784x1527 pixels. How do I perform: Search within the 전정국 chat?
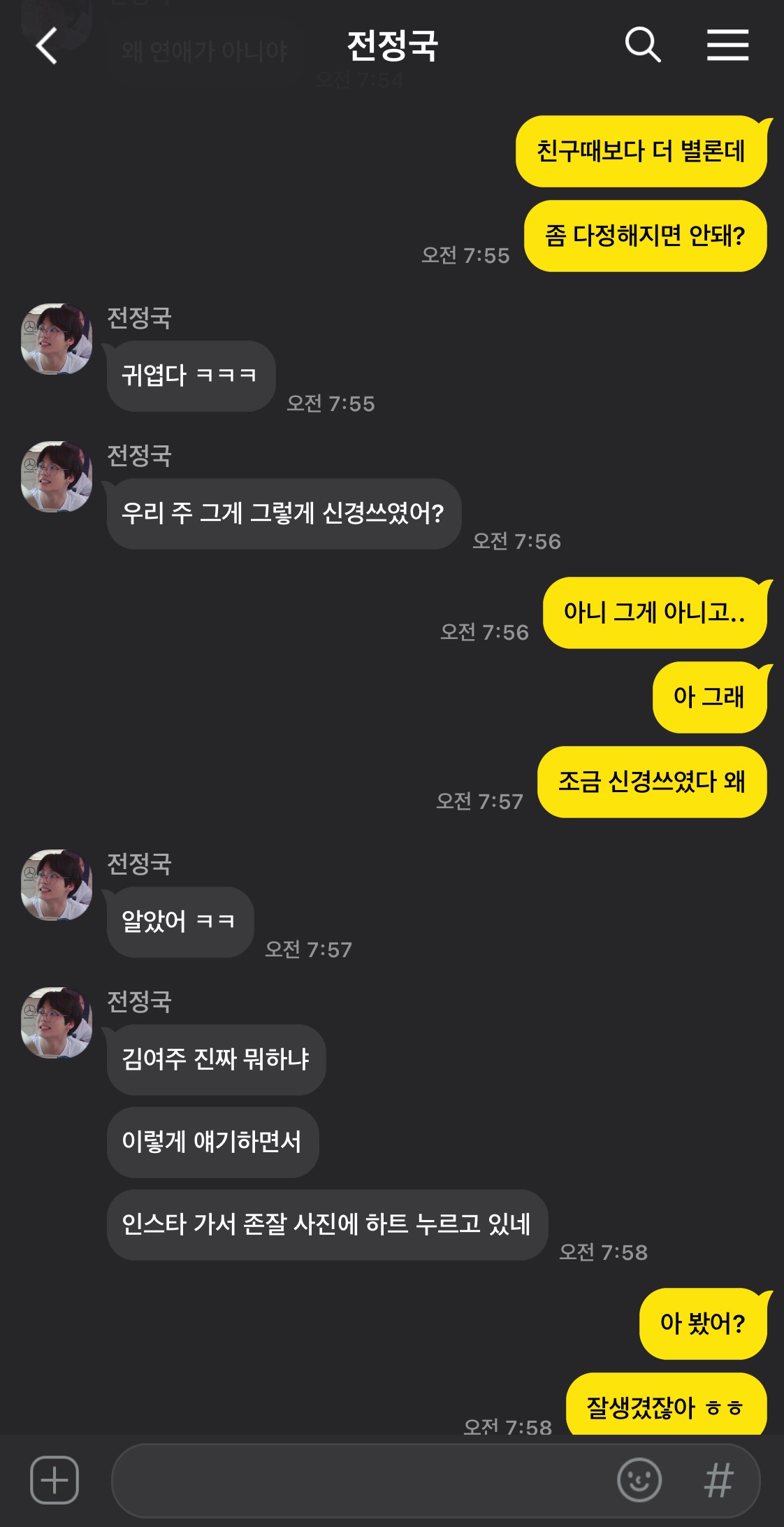[x=642, y=46]
